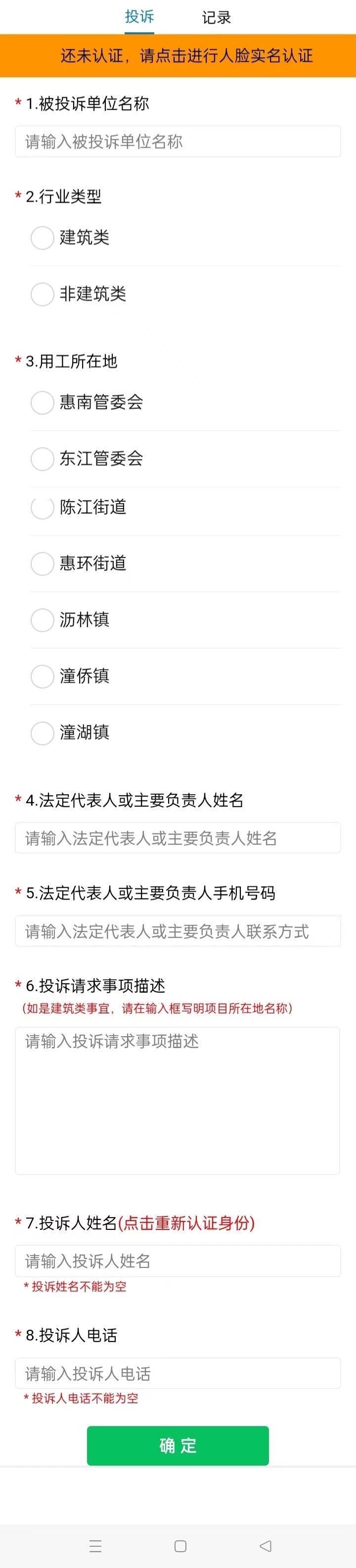356x1568 pixels.
Task: Choose 潼侨镇 as work location
Action: tap(43, 676)
